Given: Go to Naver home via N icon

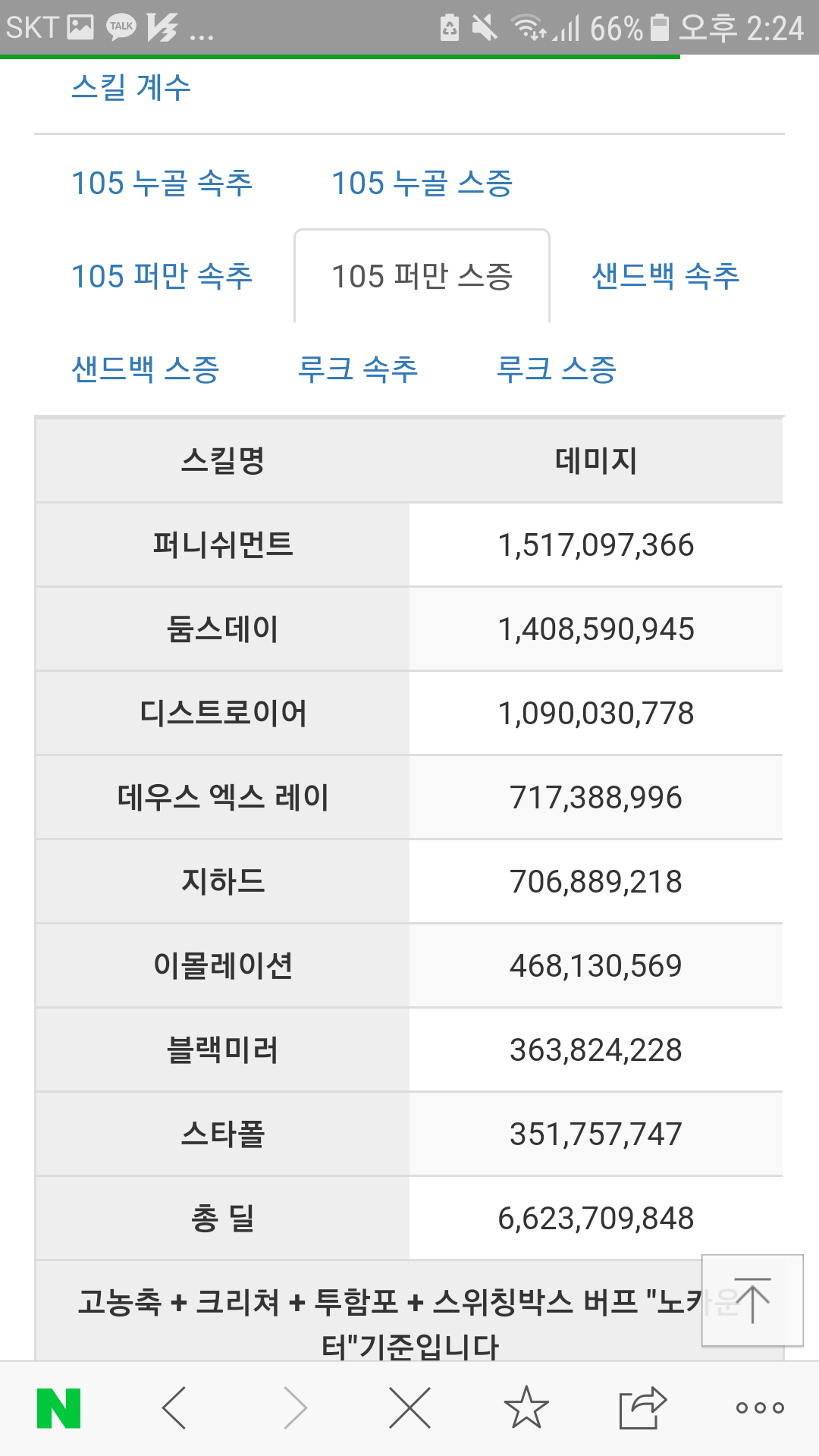Looking at the screenshot, I should tap(59, 1408).
